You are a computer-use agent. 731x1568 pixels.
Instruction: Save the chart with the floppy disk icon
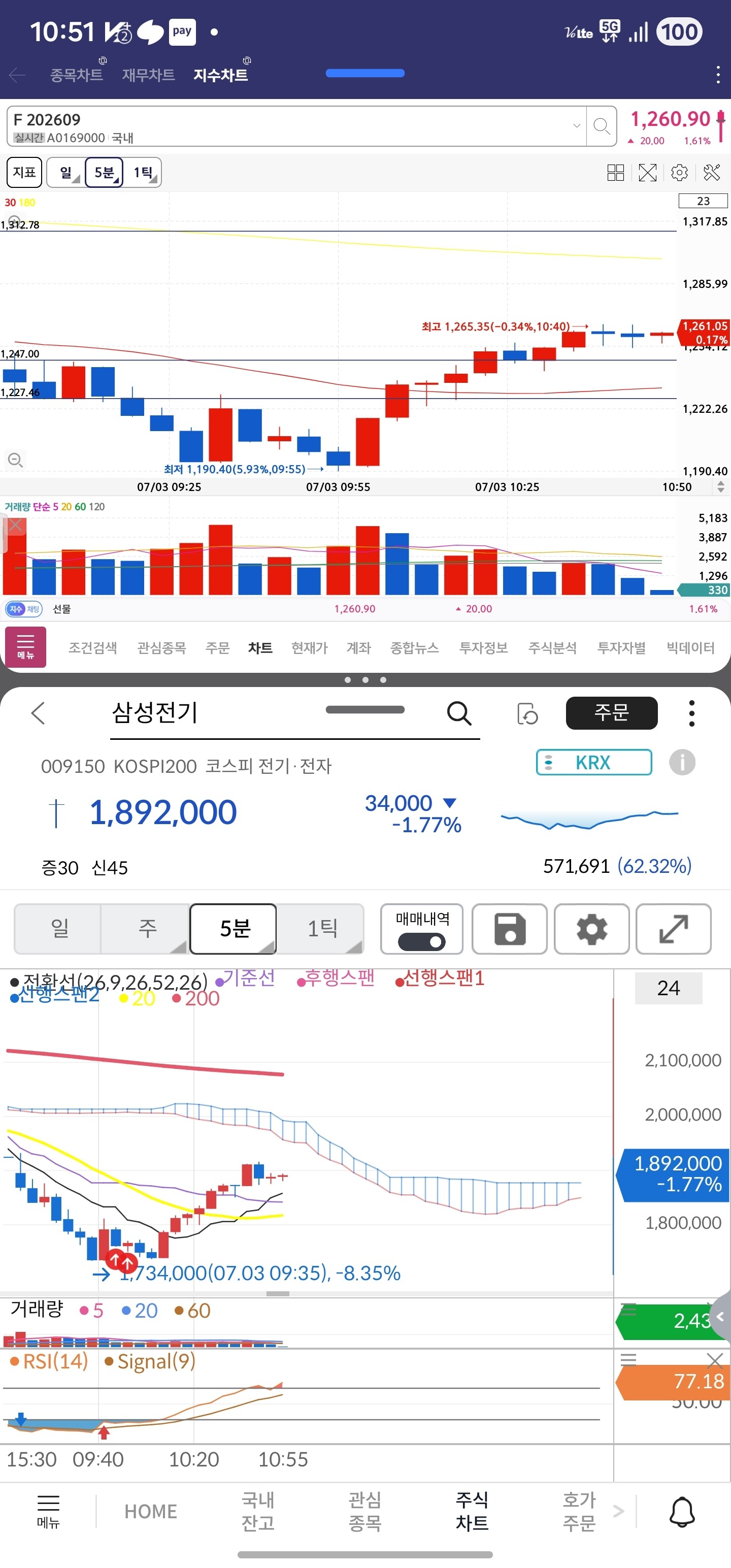click(510, 929)
